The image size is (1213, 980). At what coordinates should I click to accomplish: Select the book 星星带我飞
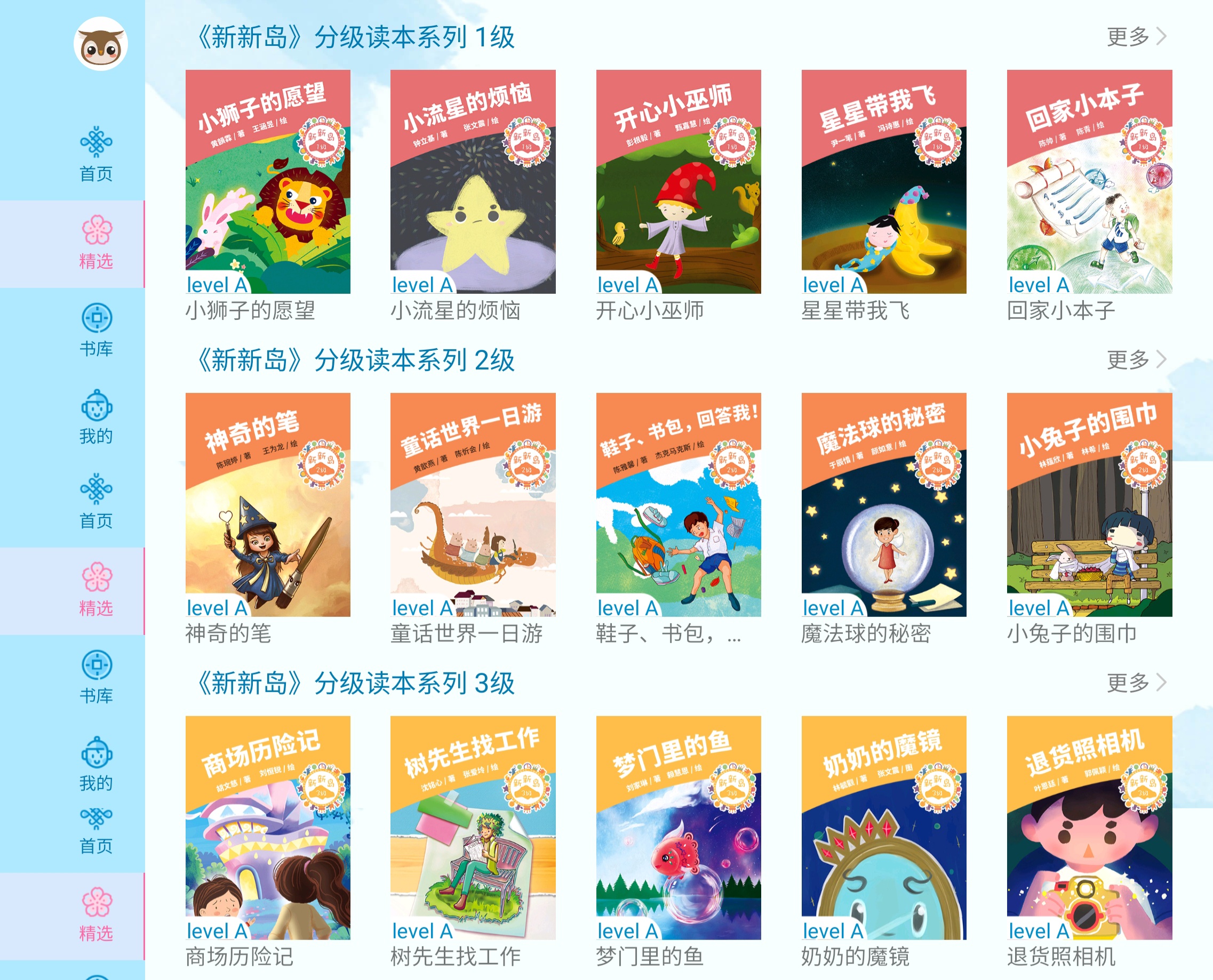click(884, 182)
